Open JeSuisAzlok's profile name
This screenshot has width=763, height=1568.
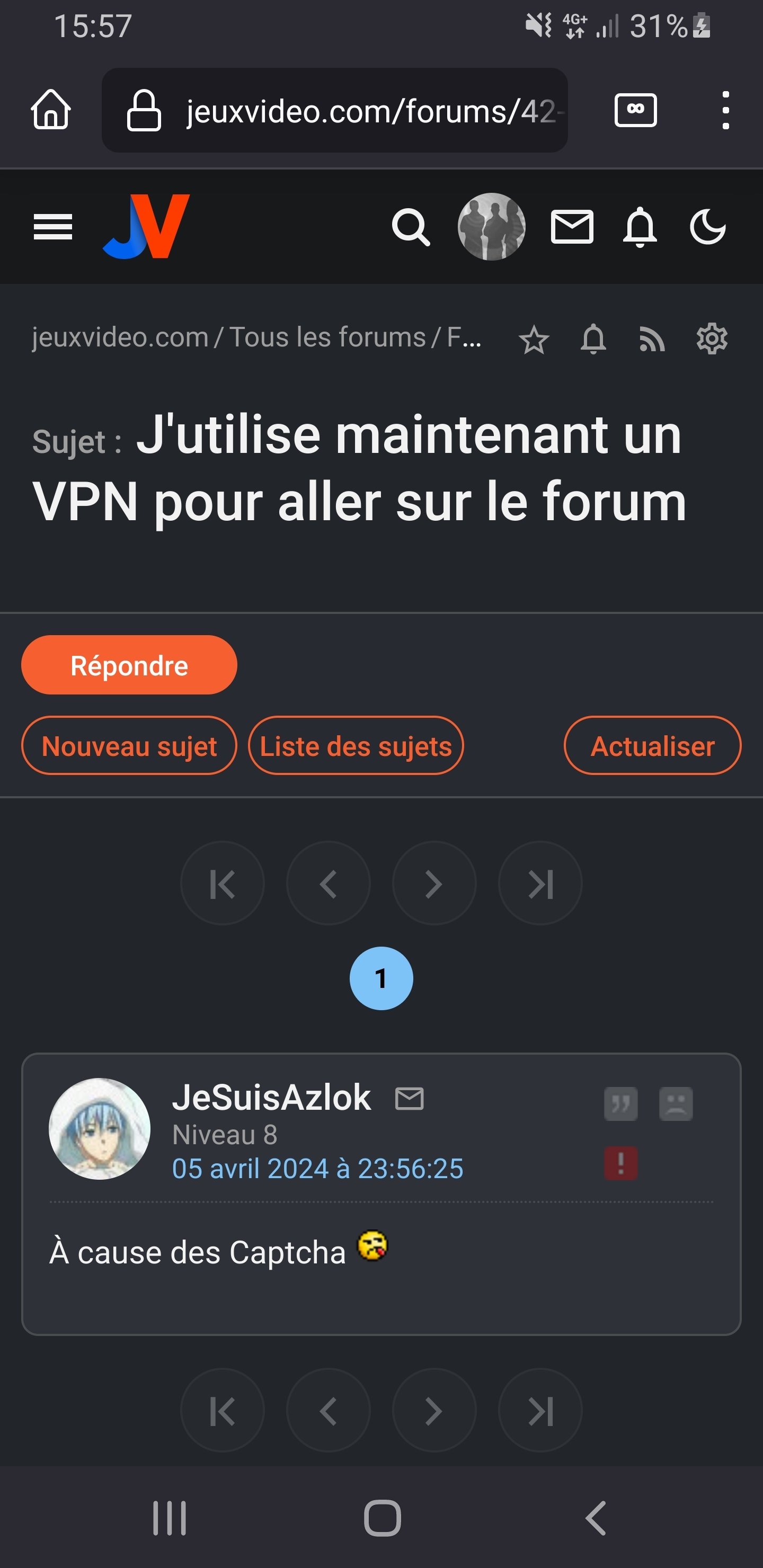coord(272,1097)
